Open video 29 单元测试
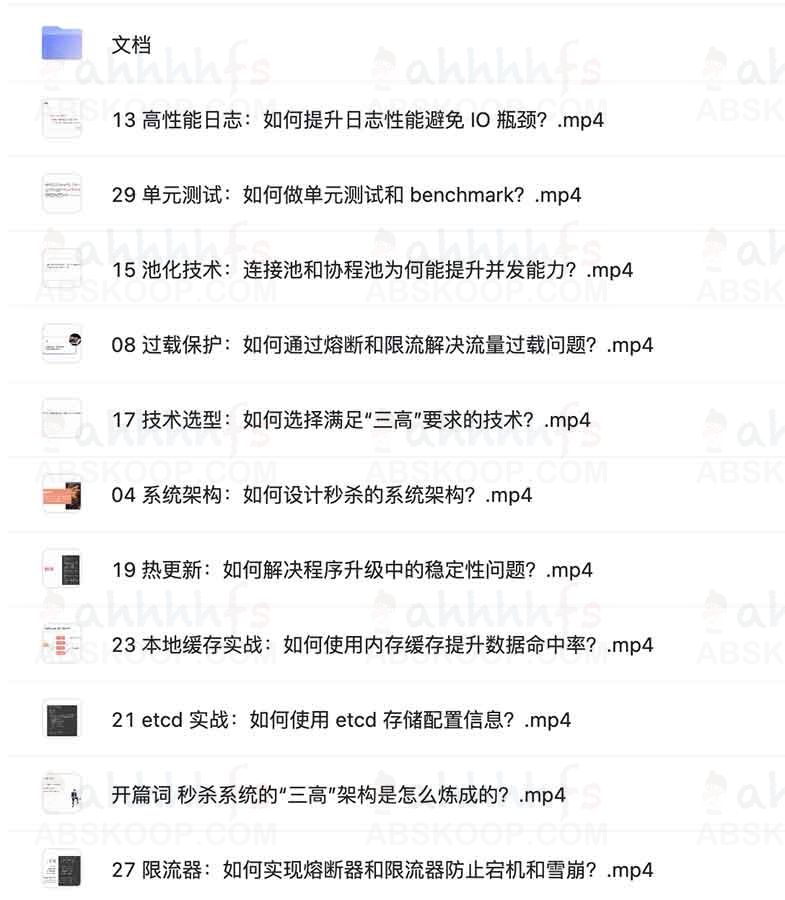Screen dimensions: 785x900 (346, 195)
